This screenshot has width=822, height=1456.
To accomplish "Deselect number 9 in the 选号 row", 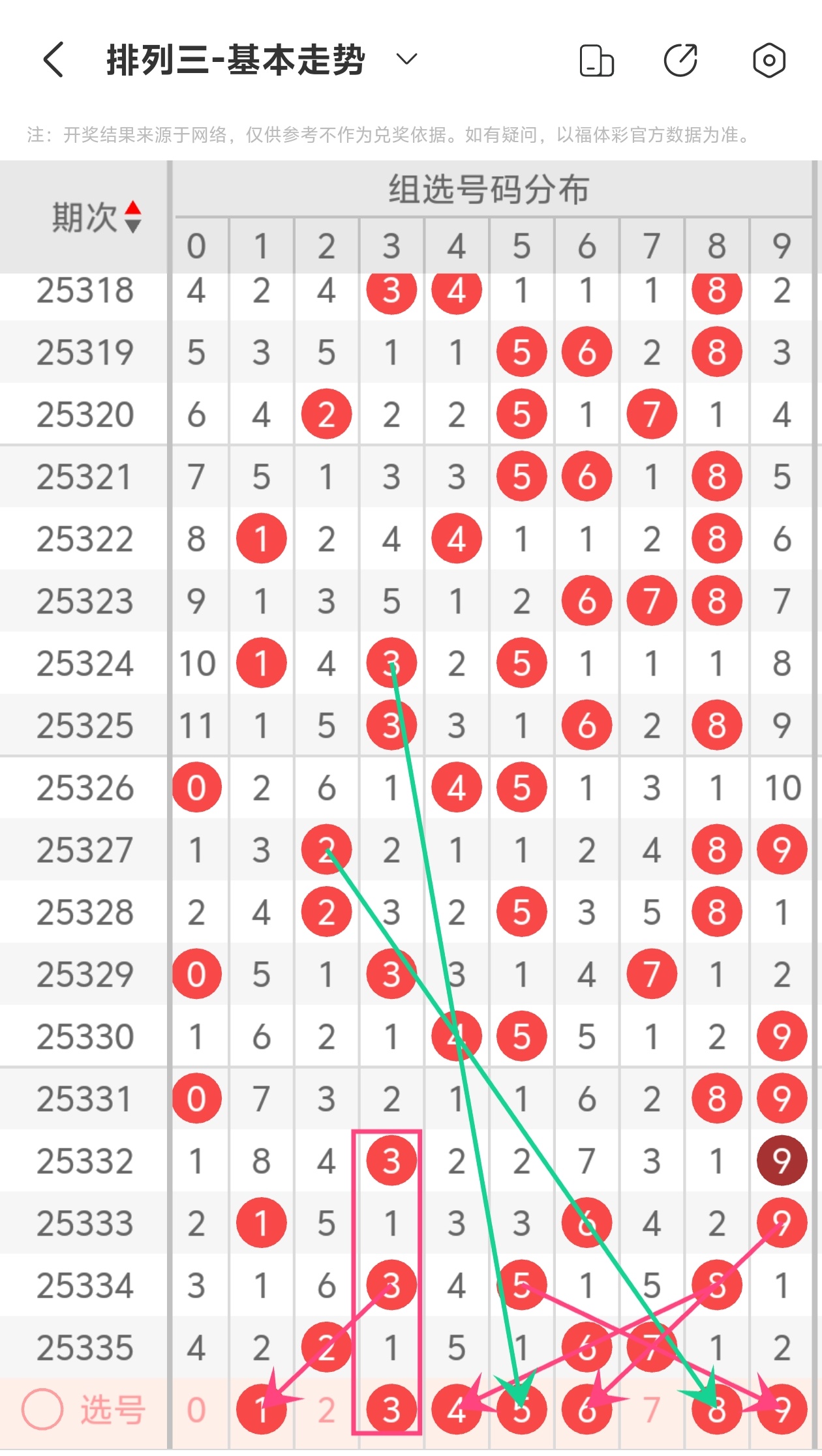I will point(782,1410).
